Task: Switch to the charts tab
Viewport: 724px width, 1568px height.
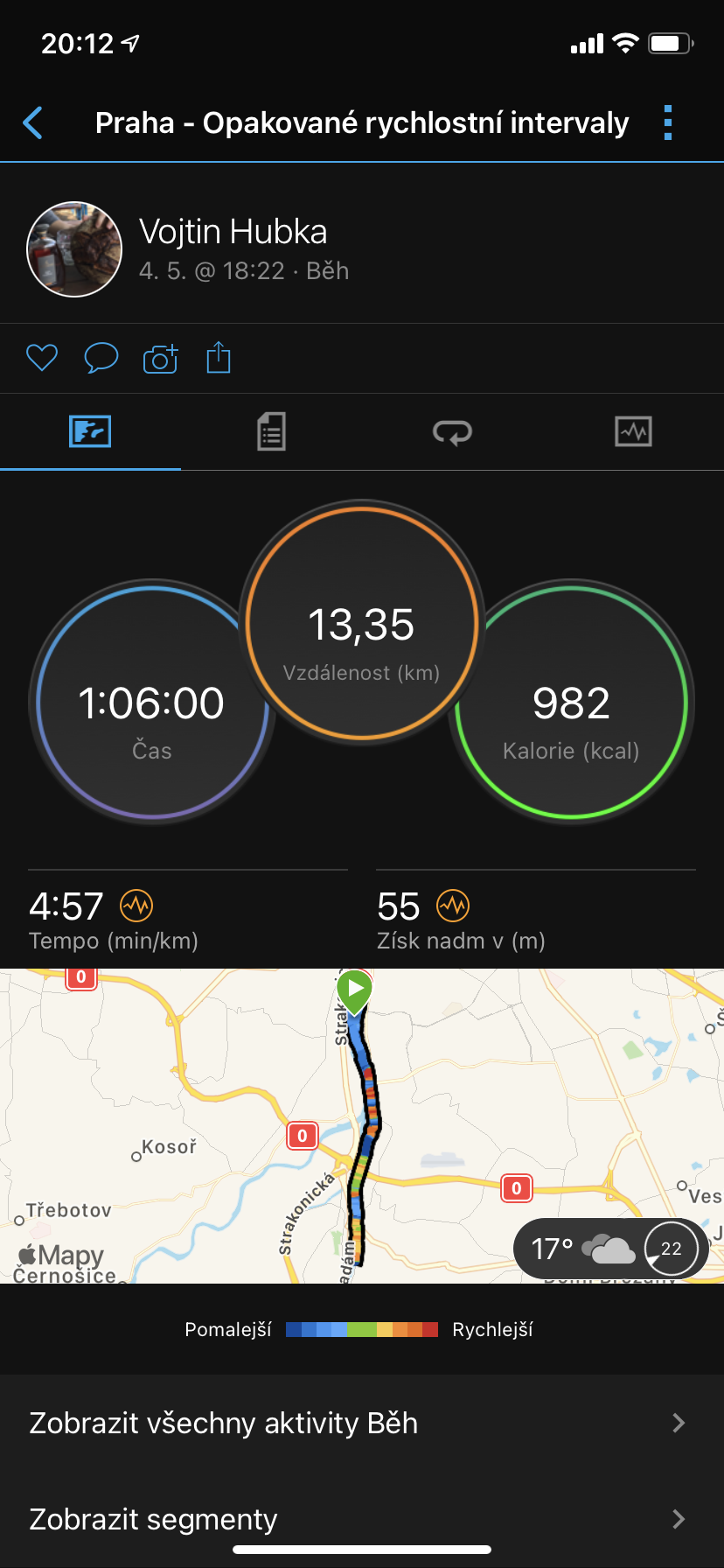Action: click(633, 431)
